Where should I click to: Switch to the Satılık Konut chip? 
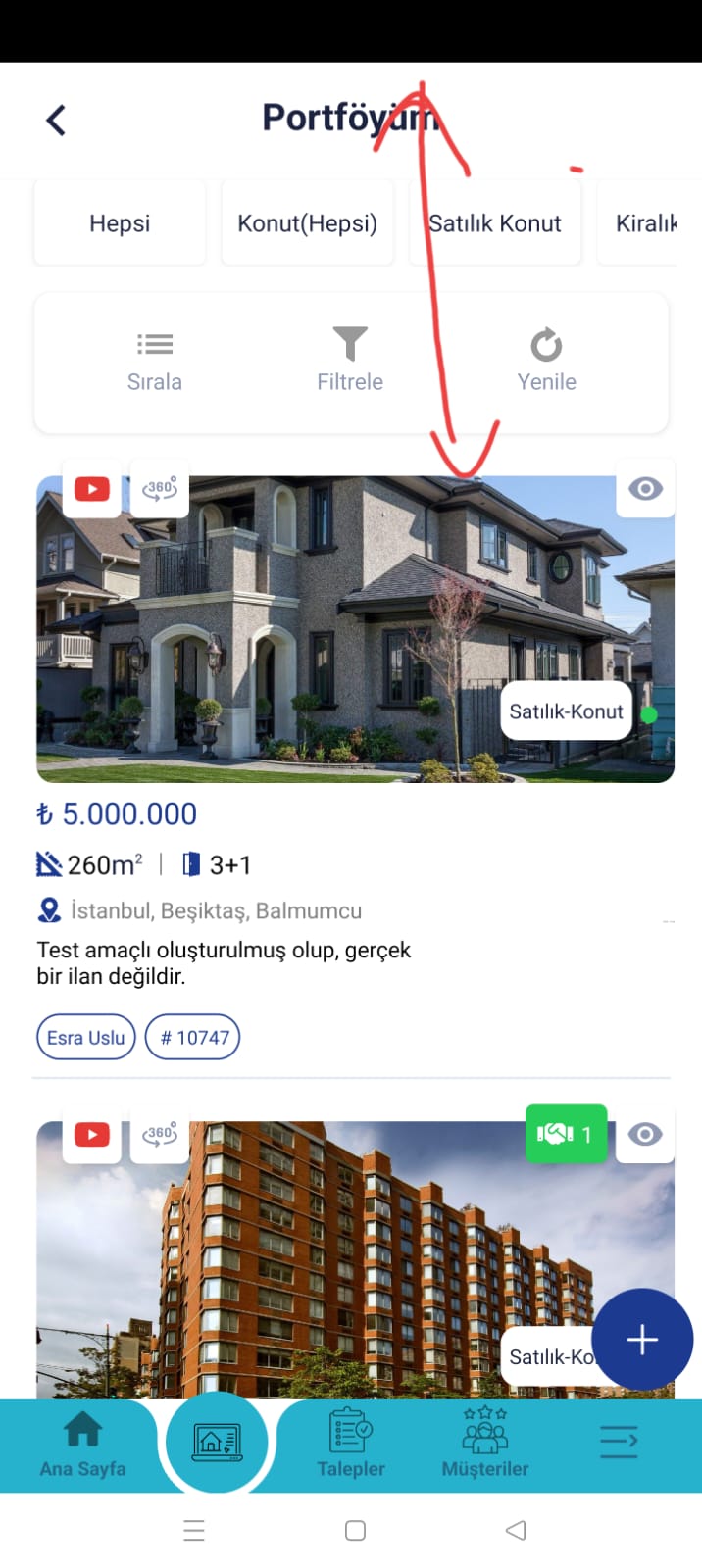tap(495, 223)
